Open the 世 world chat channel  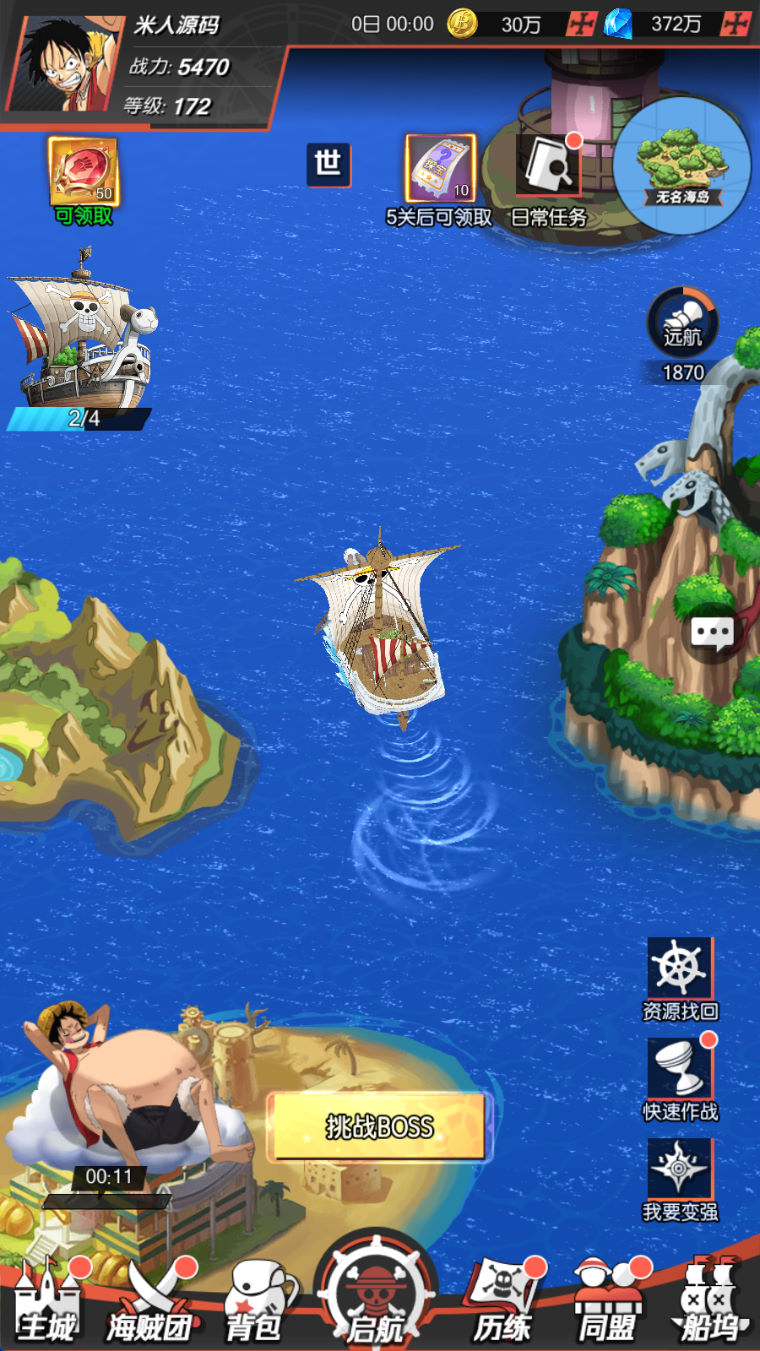pos(328,165)
